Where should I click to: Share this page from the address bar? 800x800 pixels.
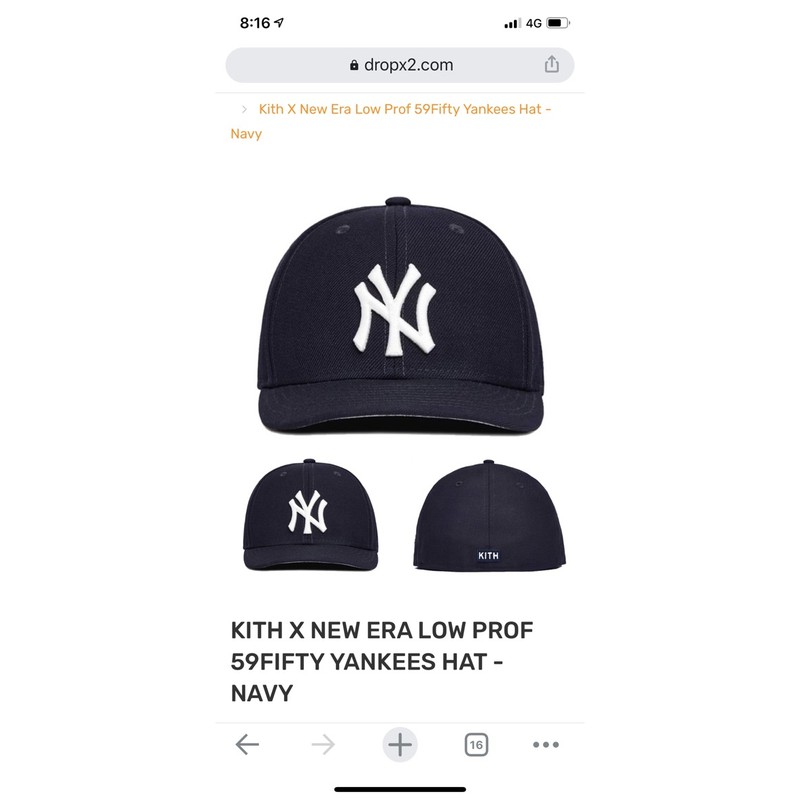[x=552, y=65]
